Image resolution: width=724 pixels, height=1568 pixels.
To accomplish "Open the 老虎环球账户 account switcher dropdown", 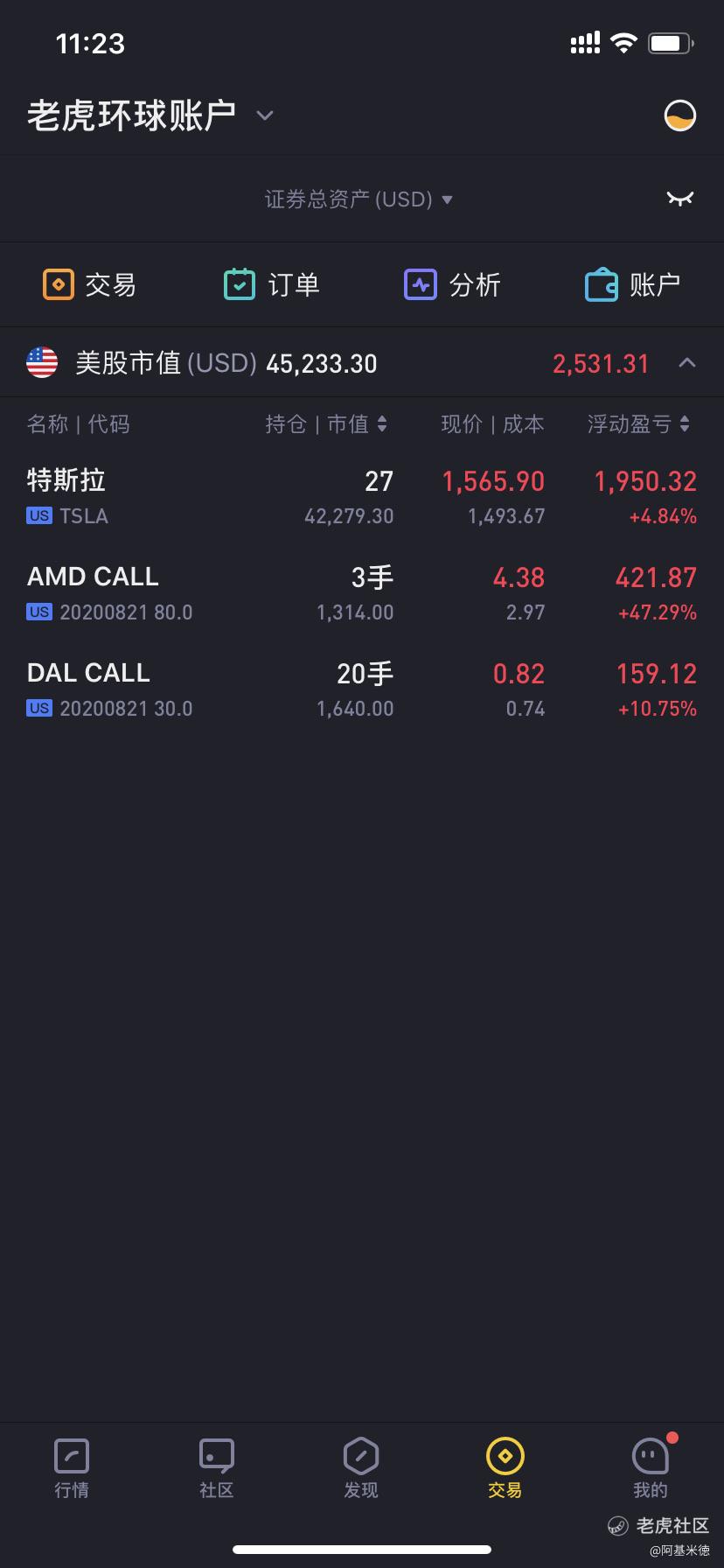I will pyautogui.click(x=150, y=115).
